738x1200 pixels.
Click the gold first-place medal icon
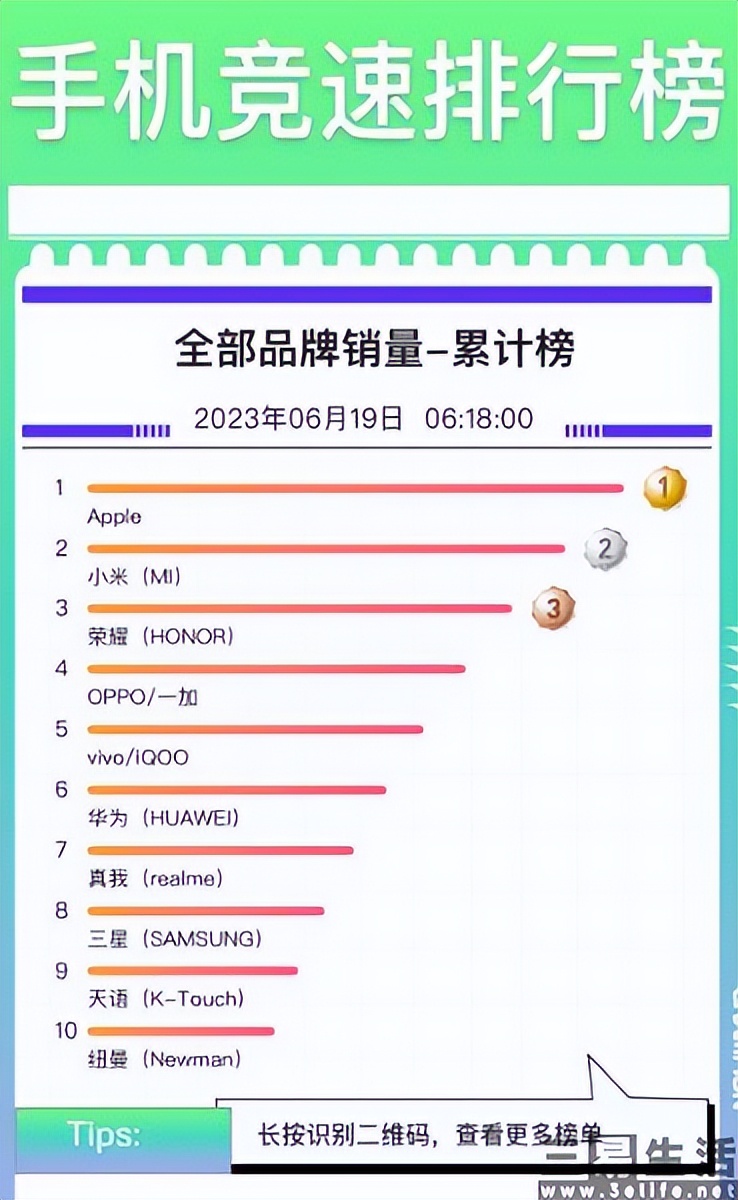tap(663, 486)
